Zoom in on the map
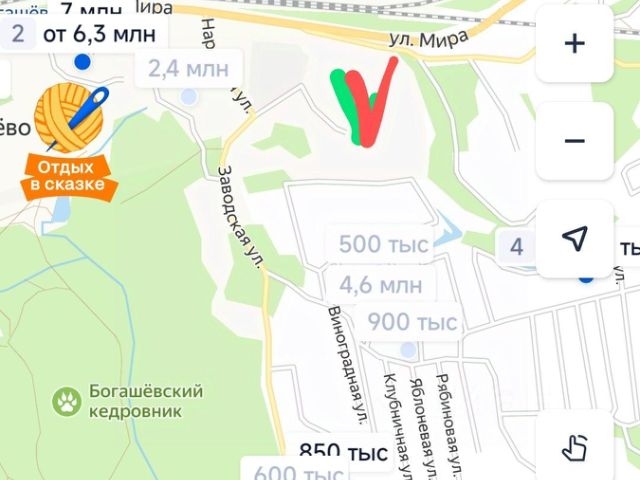 coord(574,44)
